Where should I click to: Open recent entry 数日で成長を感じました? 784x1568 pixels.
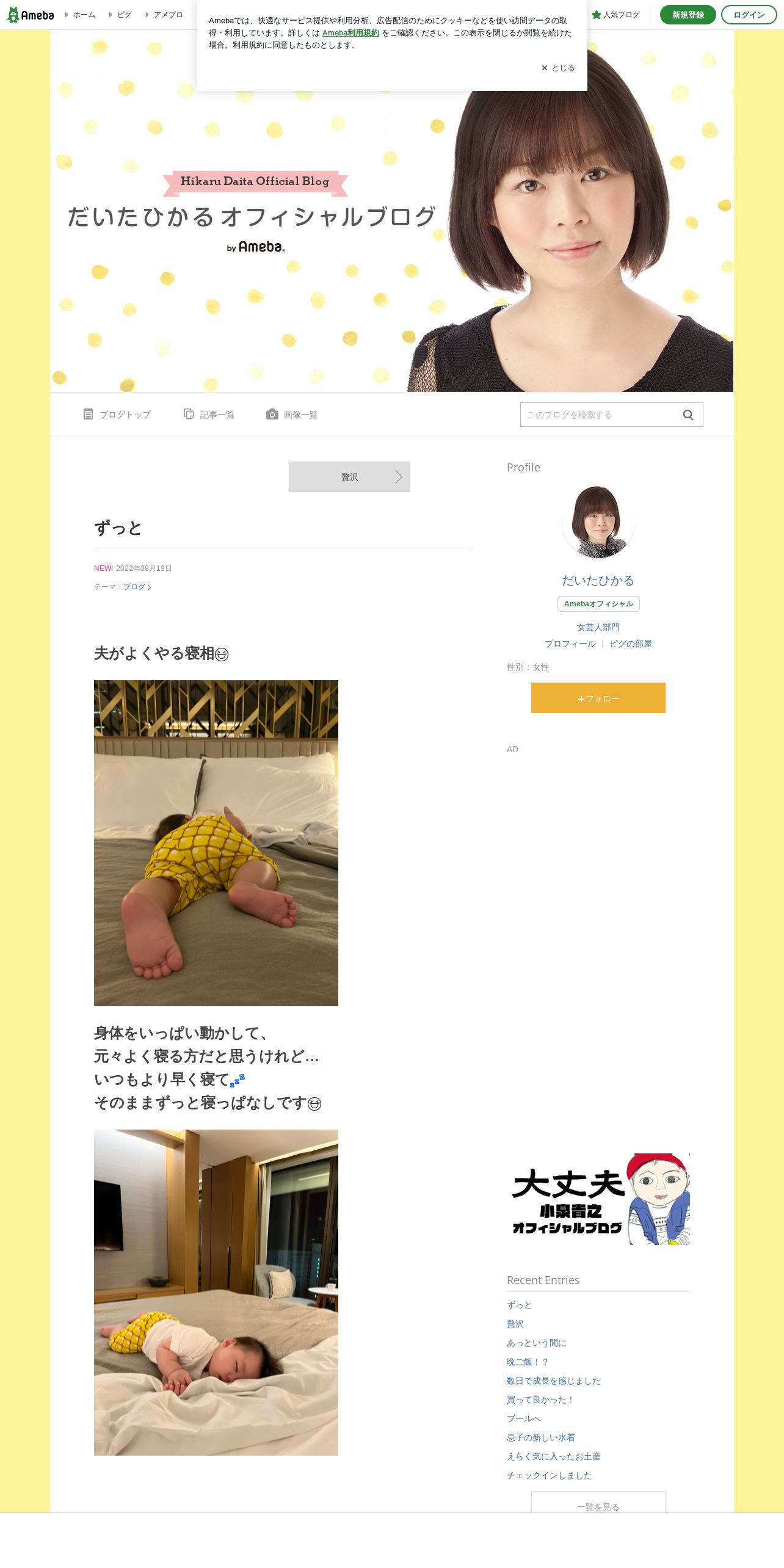coord(554,1381)
